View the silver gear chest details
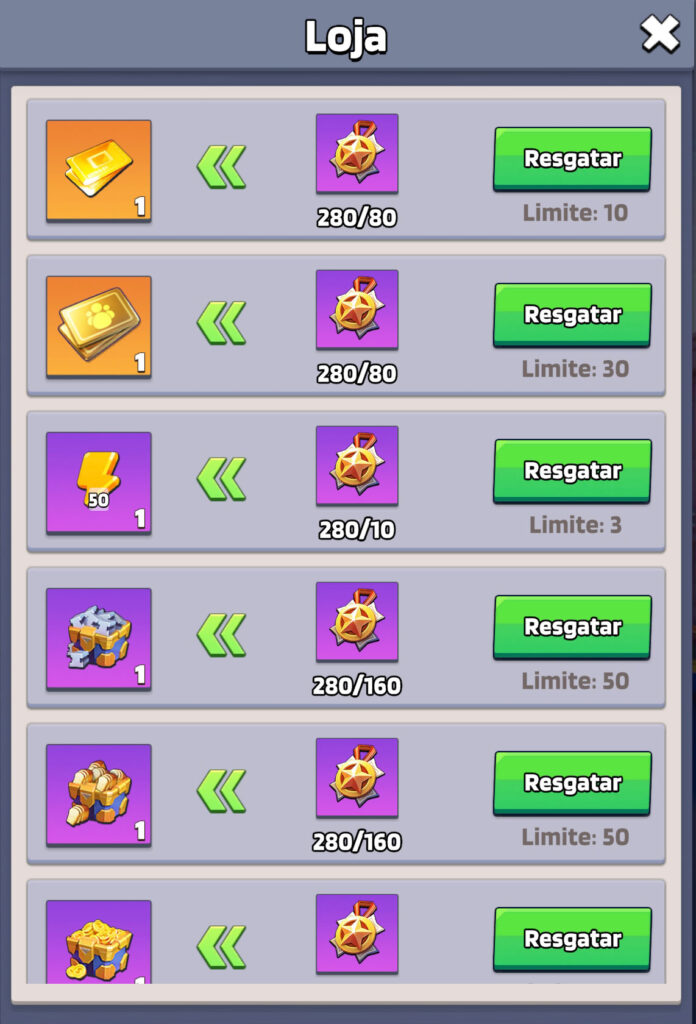This screenshot has width=696, height=1024. pyautogui.click(x=98, y=638)
